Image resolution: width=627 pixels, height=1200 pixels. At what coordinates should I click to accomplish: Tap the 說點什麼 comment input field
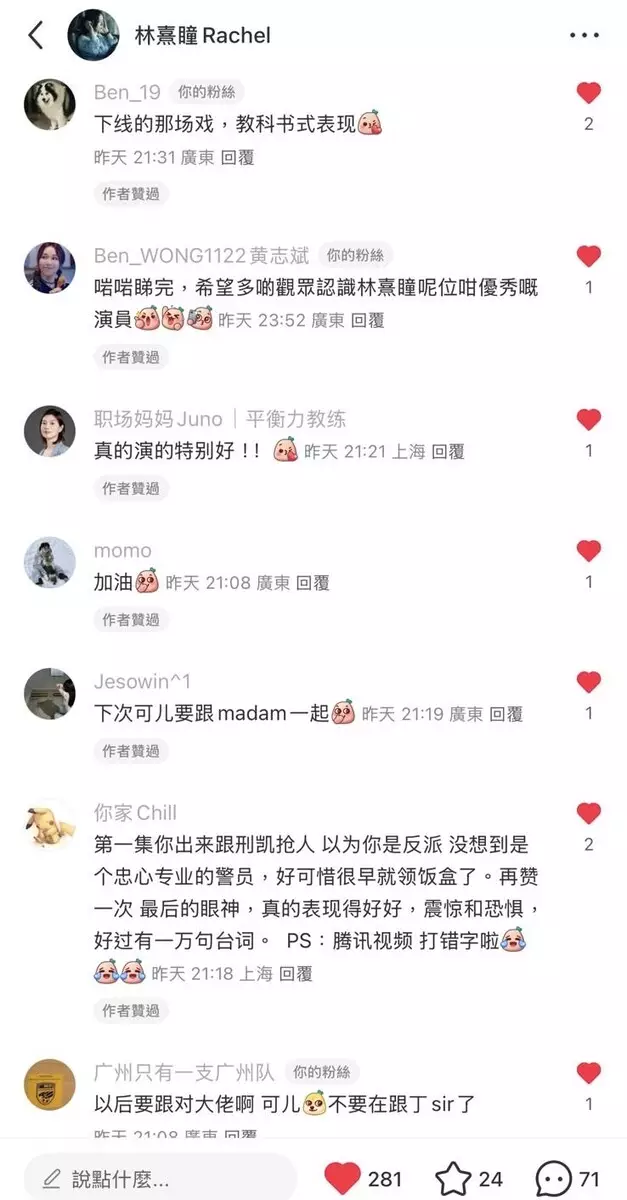[160, 1179]
